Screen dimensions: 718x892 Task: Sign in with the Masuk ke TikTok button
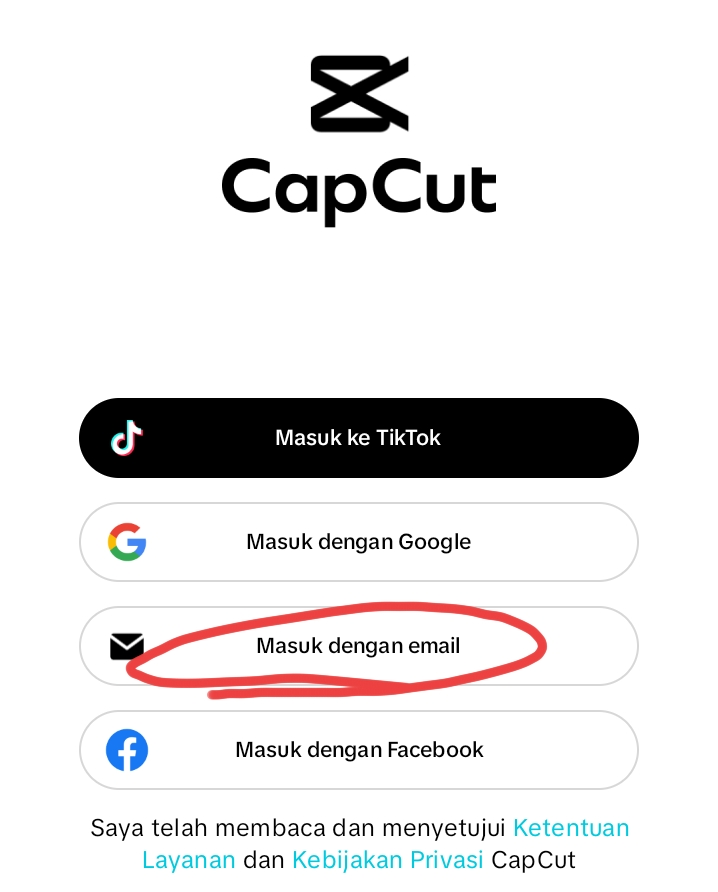click(x=358, y=438)
